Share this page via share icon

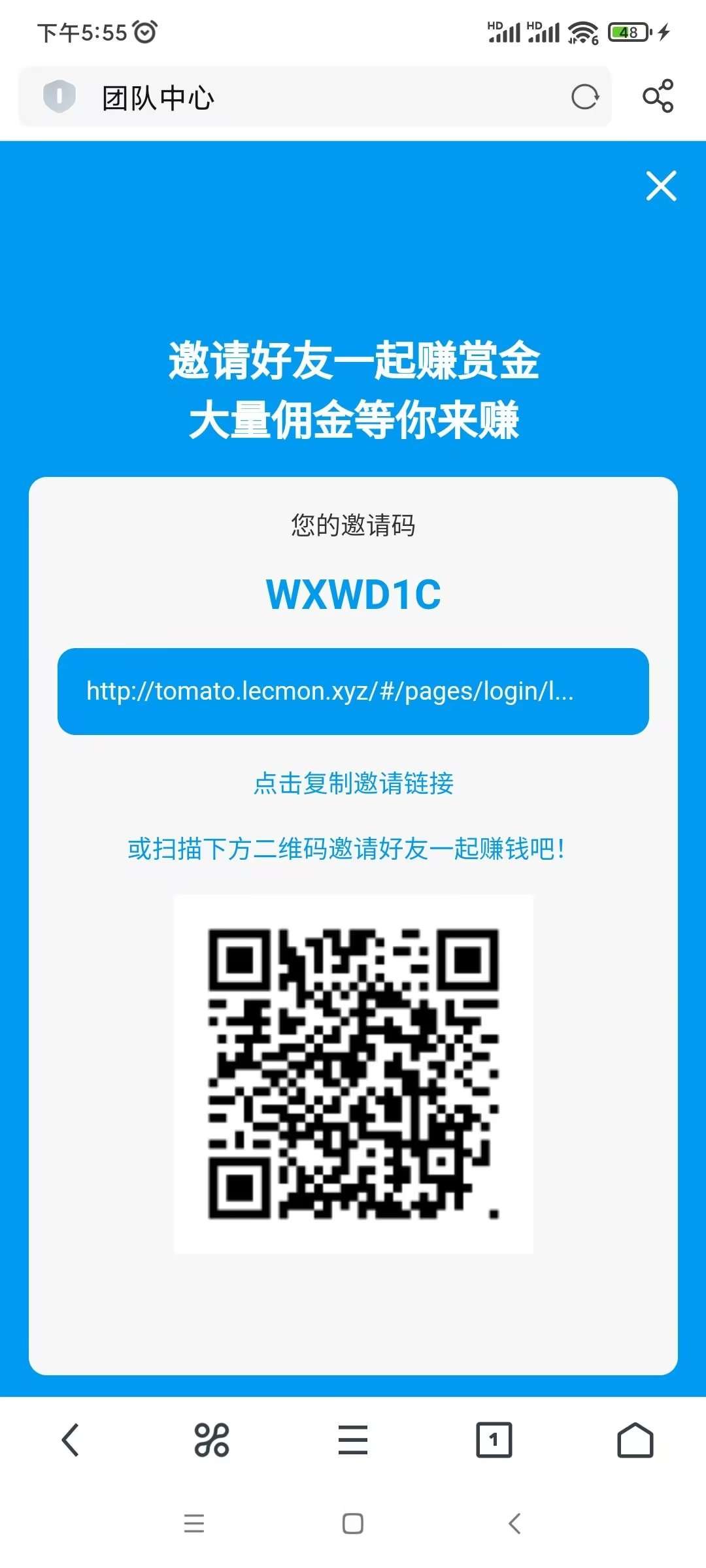[658, 96]
